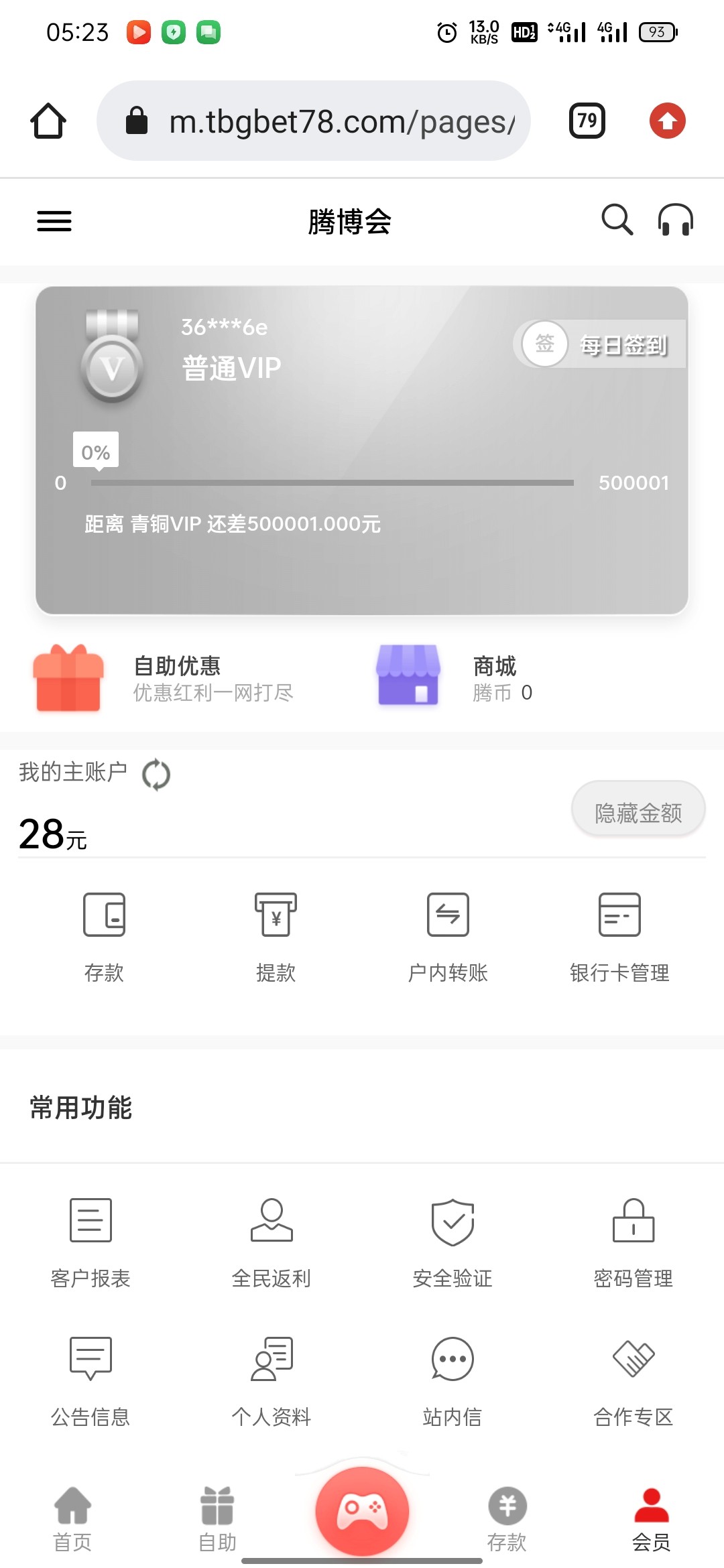The image size is (724, 1568).
Task: Switch to the 首页 home tab
Action: click(72, 1518)
